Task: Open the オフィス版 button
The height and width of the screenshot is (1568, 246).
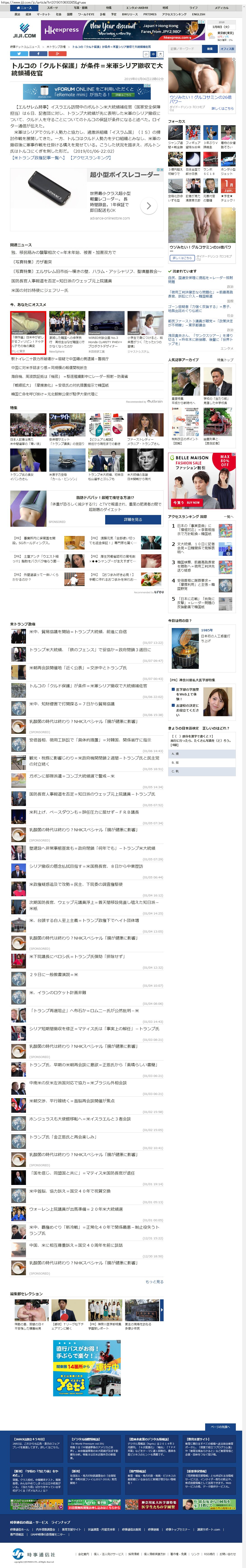Action: point(227,49)
